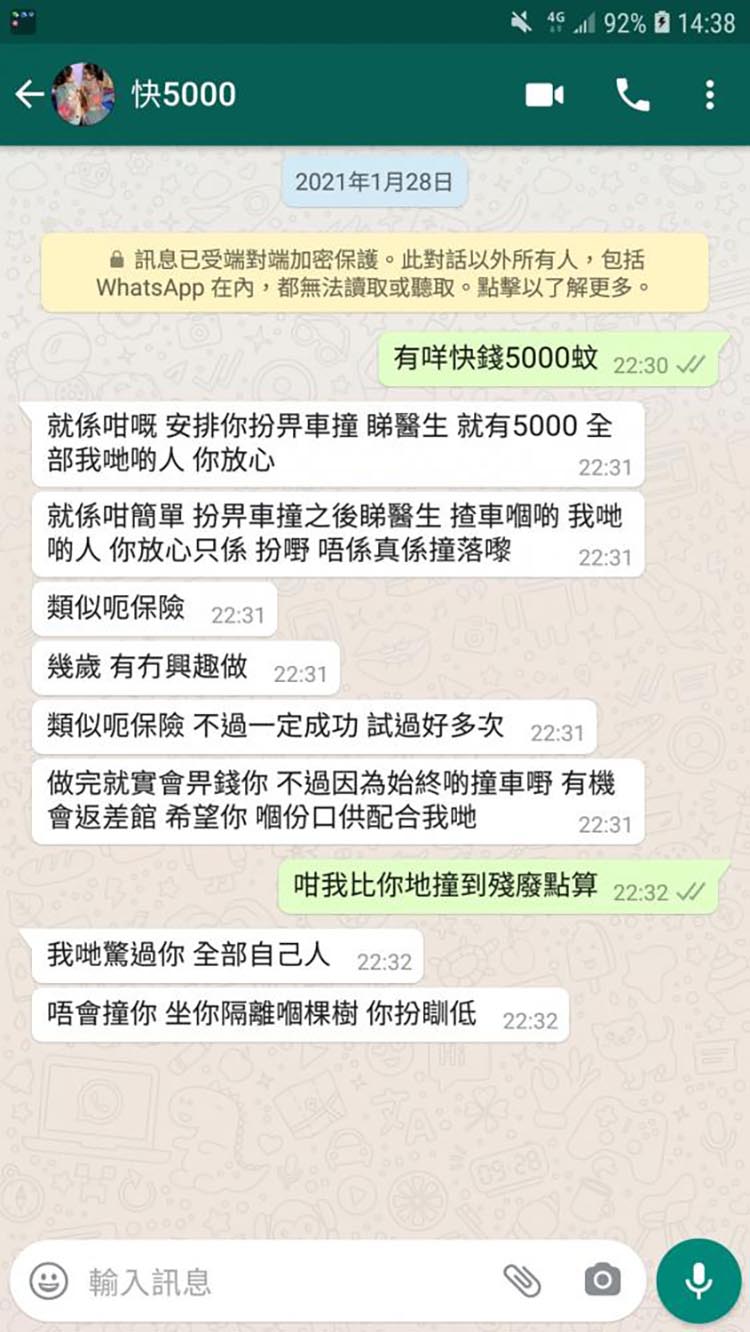Open contact info for 快5000
The width and height of the screenshot is (750, 1332).
[184, 95]
